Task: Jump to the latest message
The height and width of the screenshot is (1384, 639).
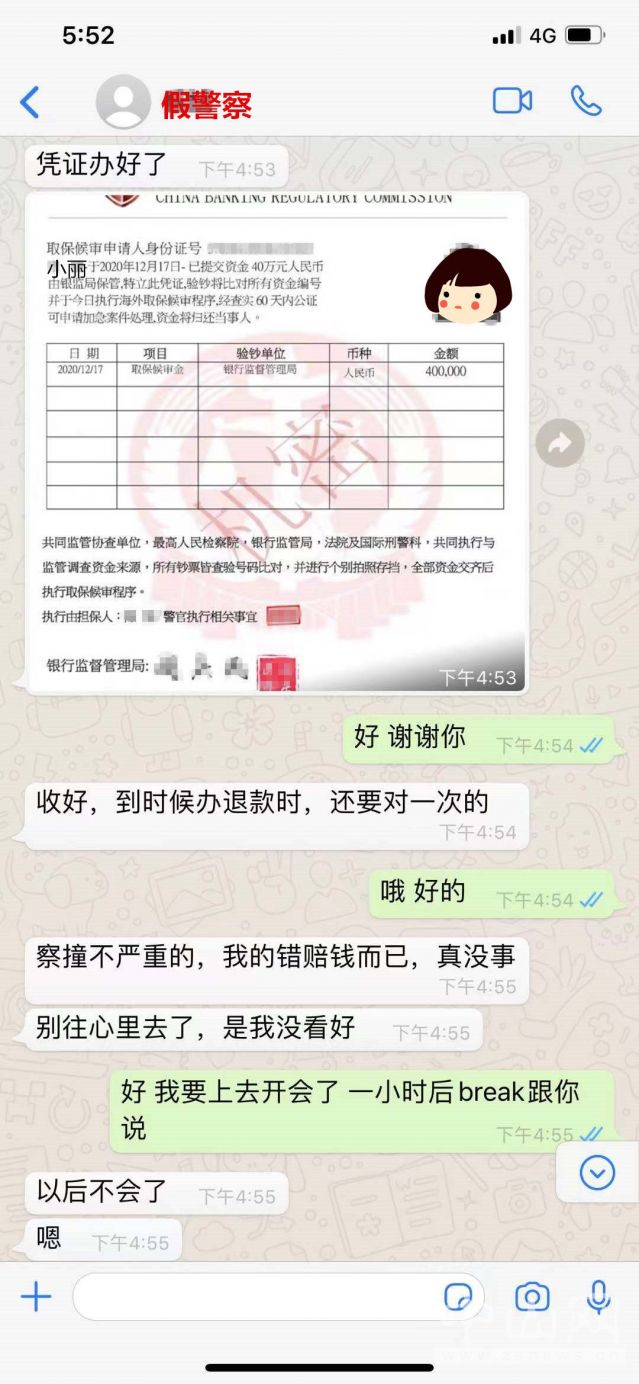Action: tap(597, 1172)
